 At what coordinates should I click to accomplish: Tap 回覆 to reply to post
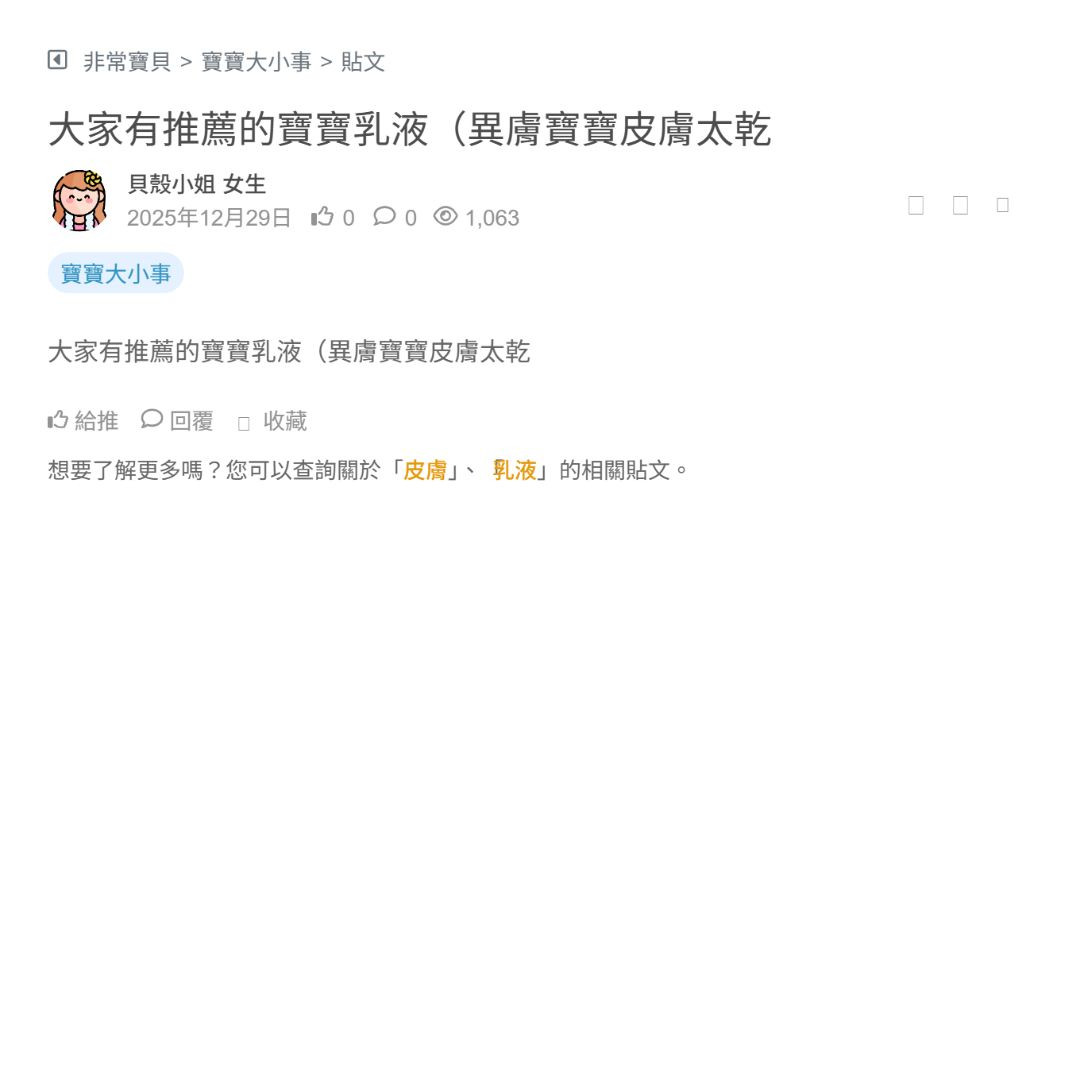178,421
